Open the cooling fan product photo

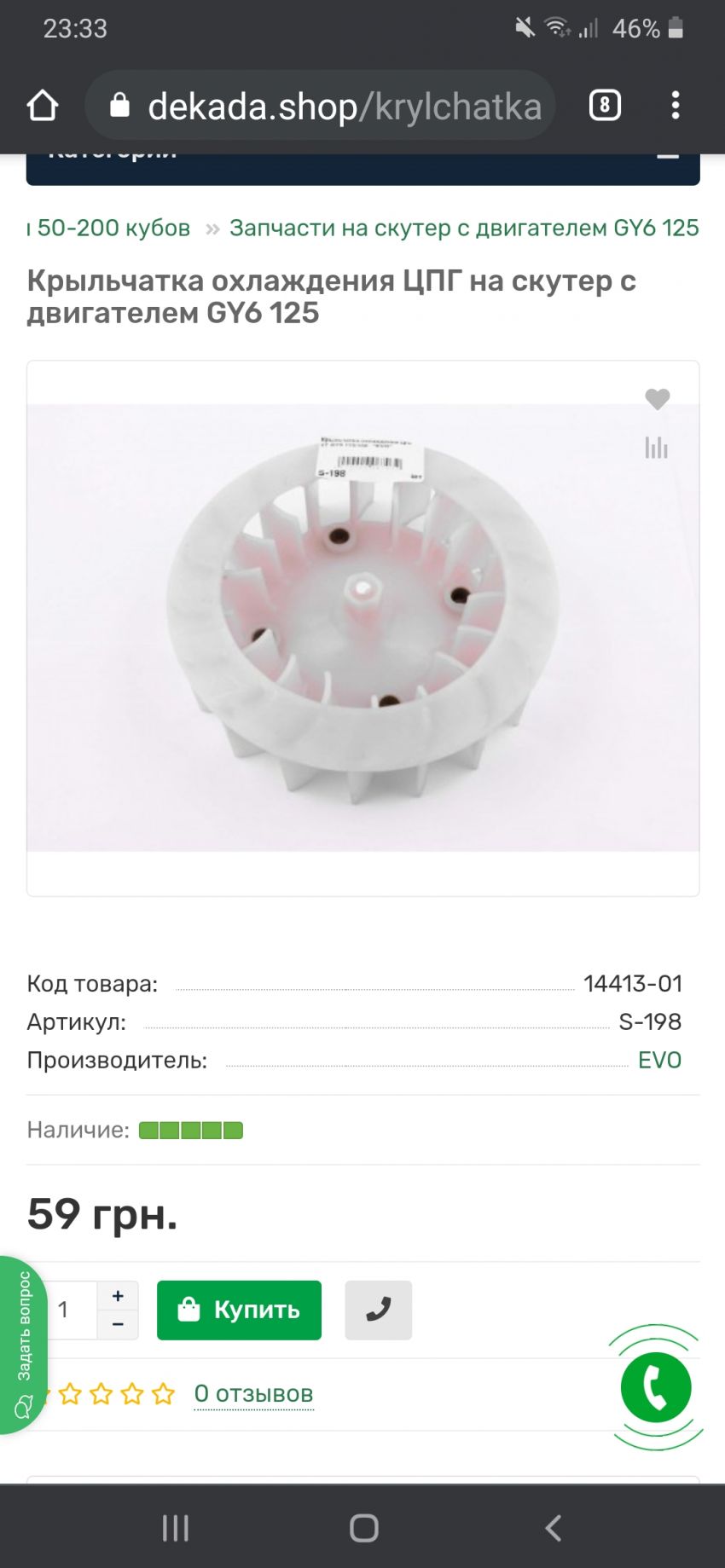pos(362,627)
